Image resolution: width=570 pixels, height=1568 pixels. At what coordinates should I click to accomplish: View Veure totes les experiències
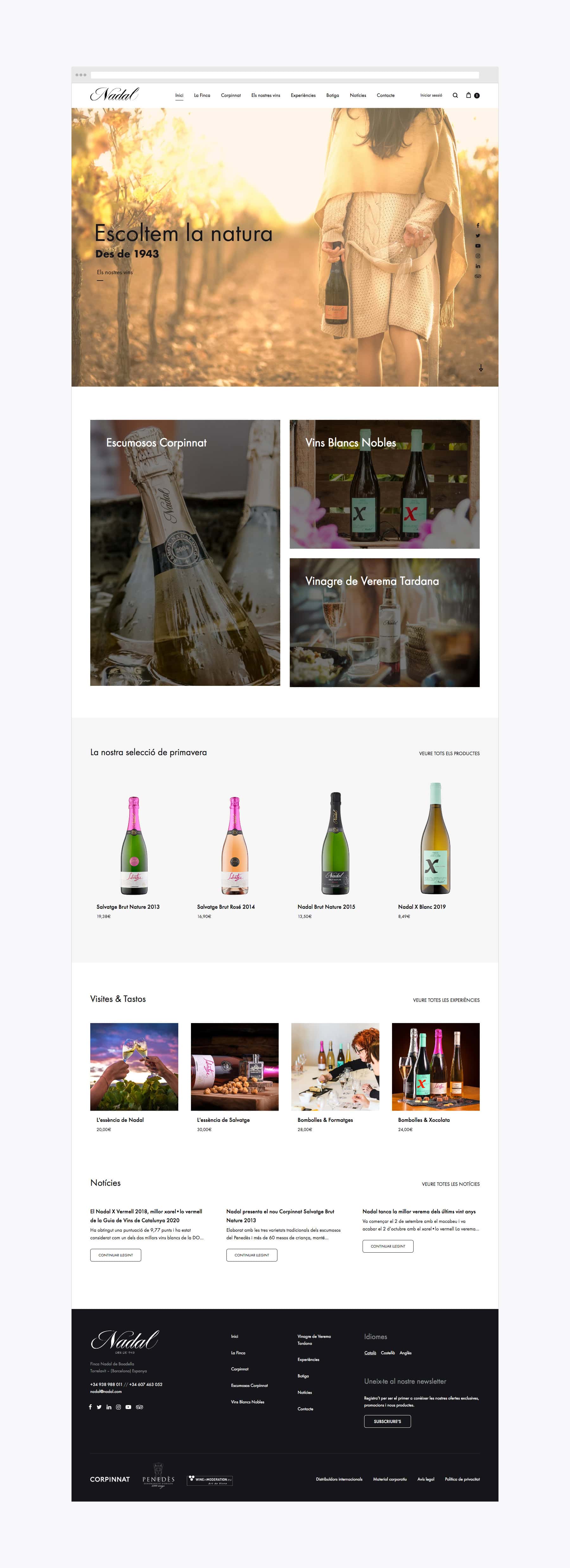(446, 1000)
